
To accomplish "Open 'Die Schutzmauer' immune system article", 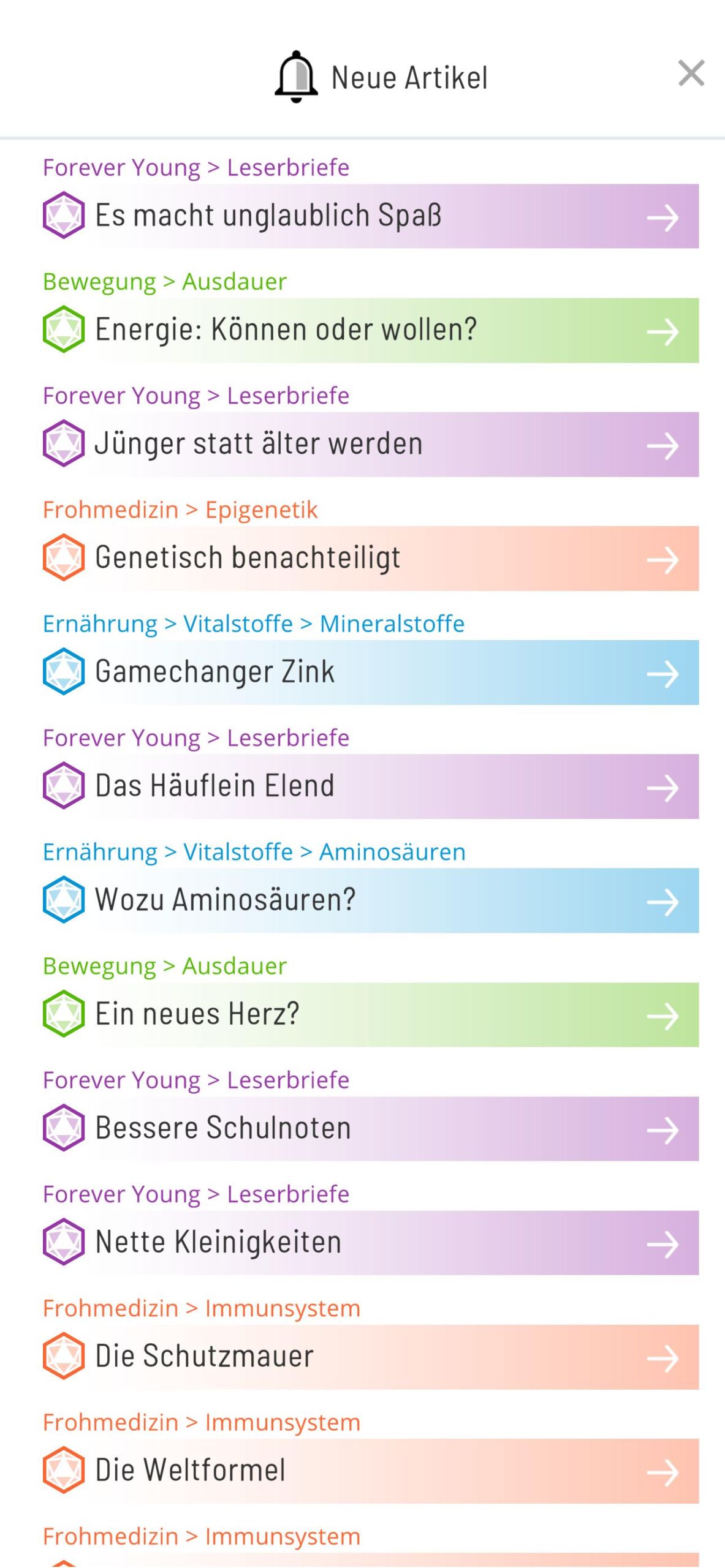I will click(x=370, y=1356).
